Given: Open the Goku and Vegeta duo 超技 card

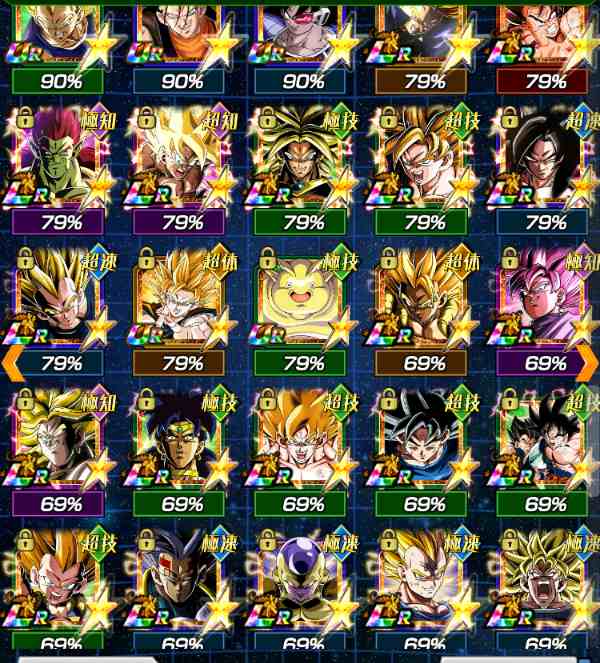Looking at the screenshot, I should tap(545, 437).
